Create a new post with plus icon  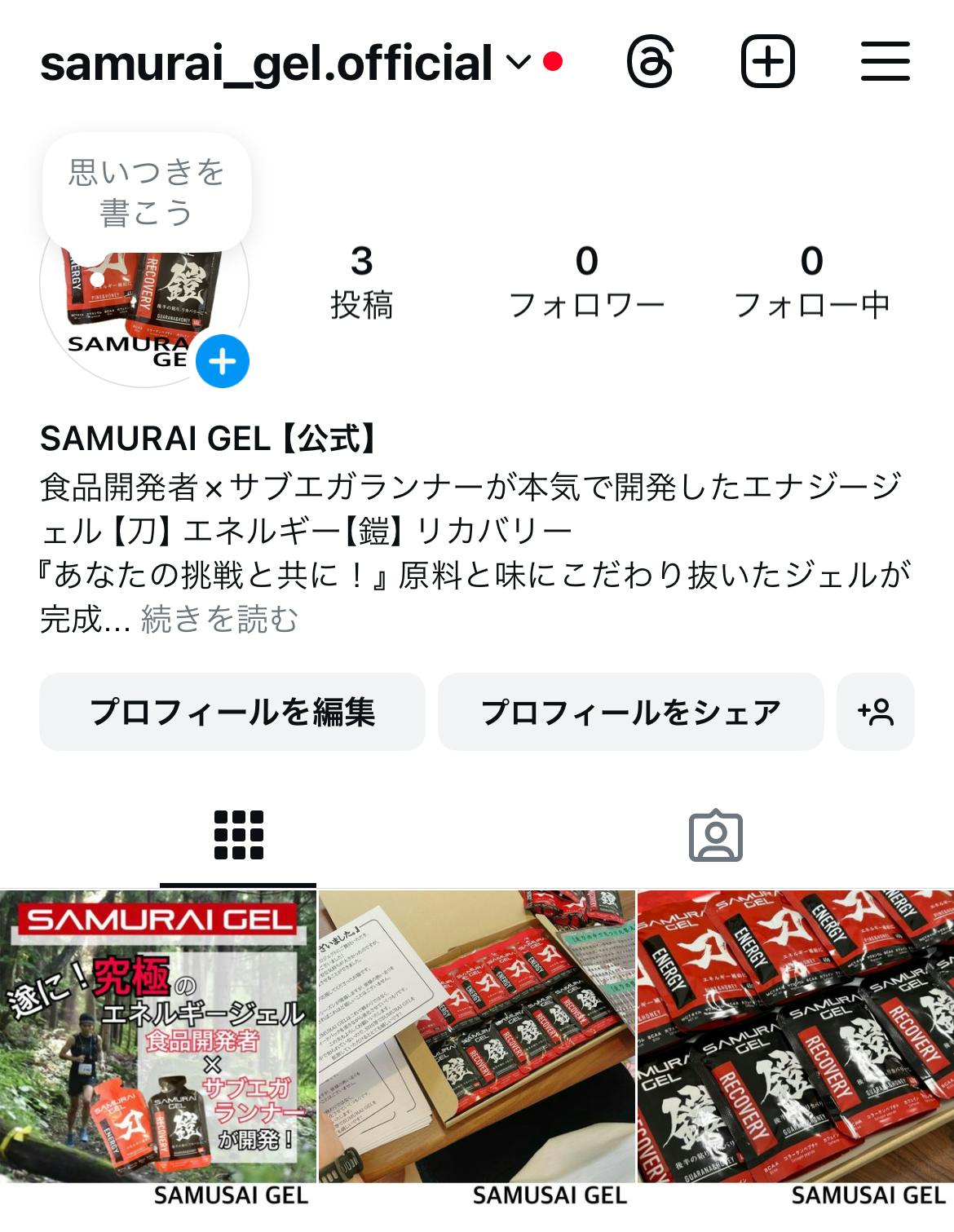coord(767,62)
